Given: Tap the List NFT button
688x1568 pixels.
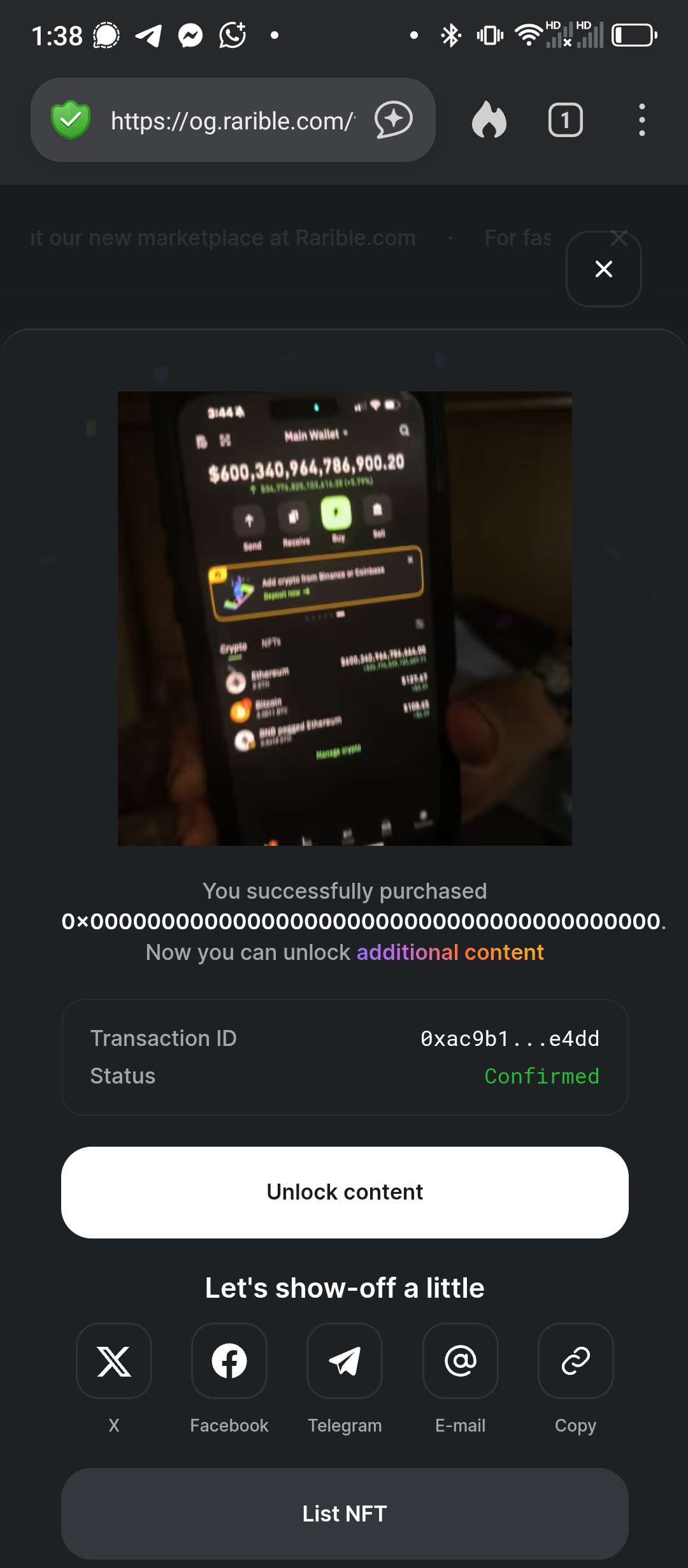Looking at the screenshot, I should pyautogui.click(x=345, y=1514).
